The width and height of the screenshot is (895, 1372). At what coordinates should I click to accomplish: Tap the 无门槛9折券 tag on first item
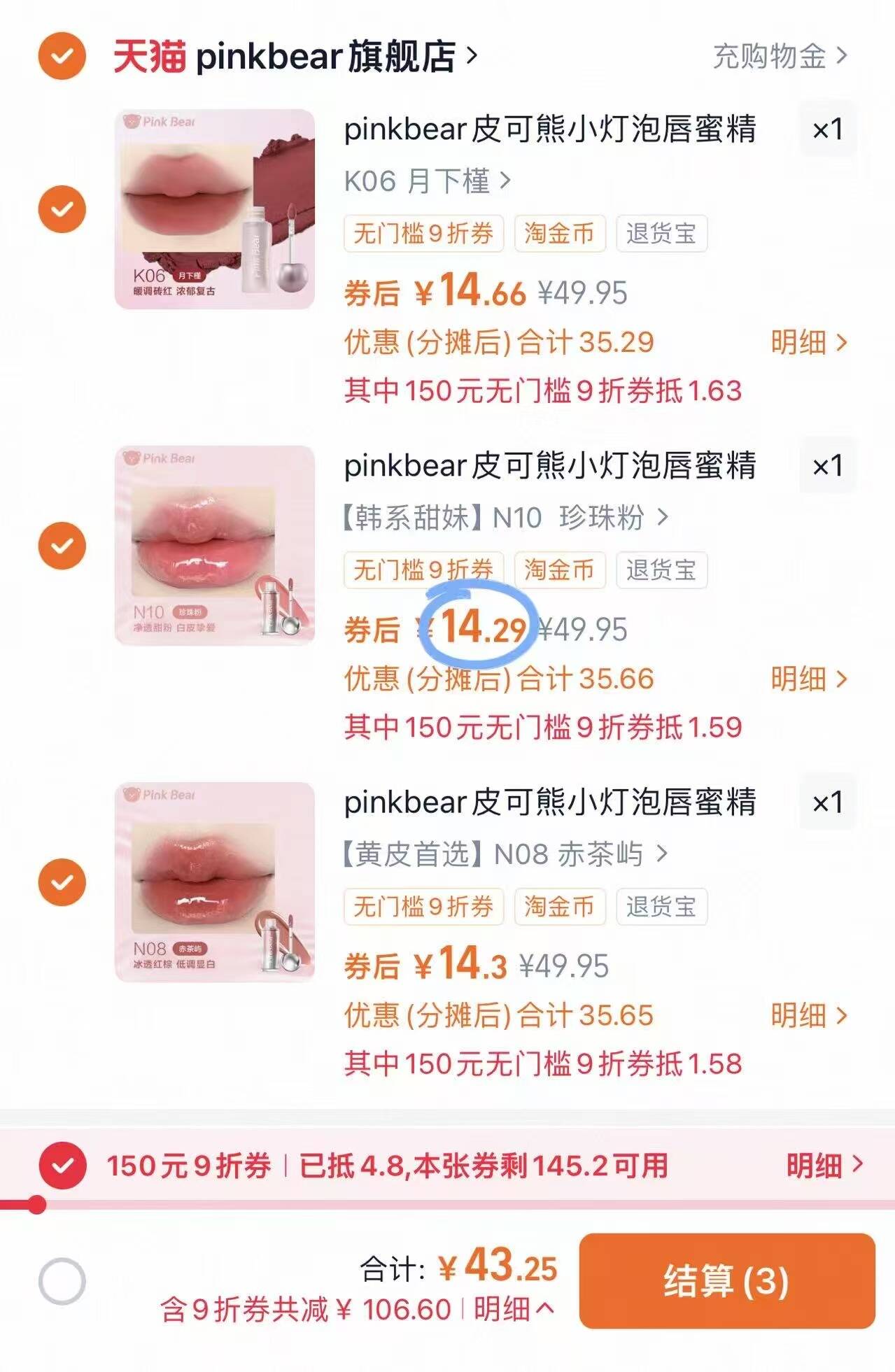coord(424,234)
